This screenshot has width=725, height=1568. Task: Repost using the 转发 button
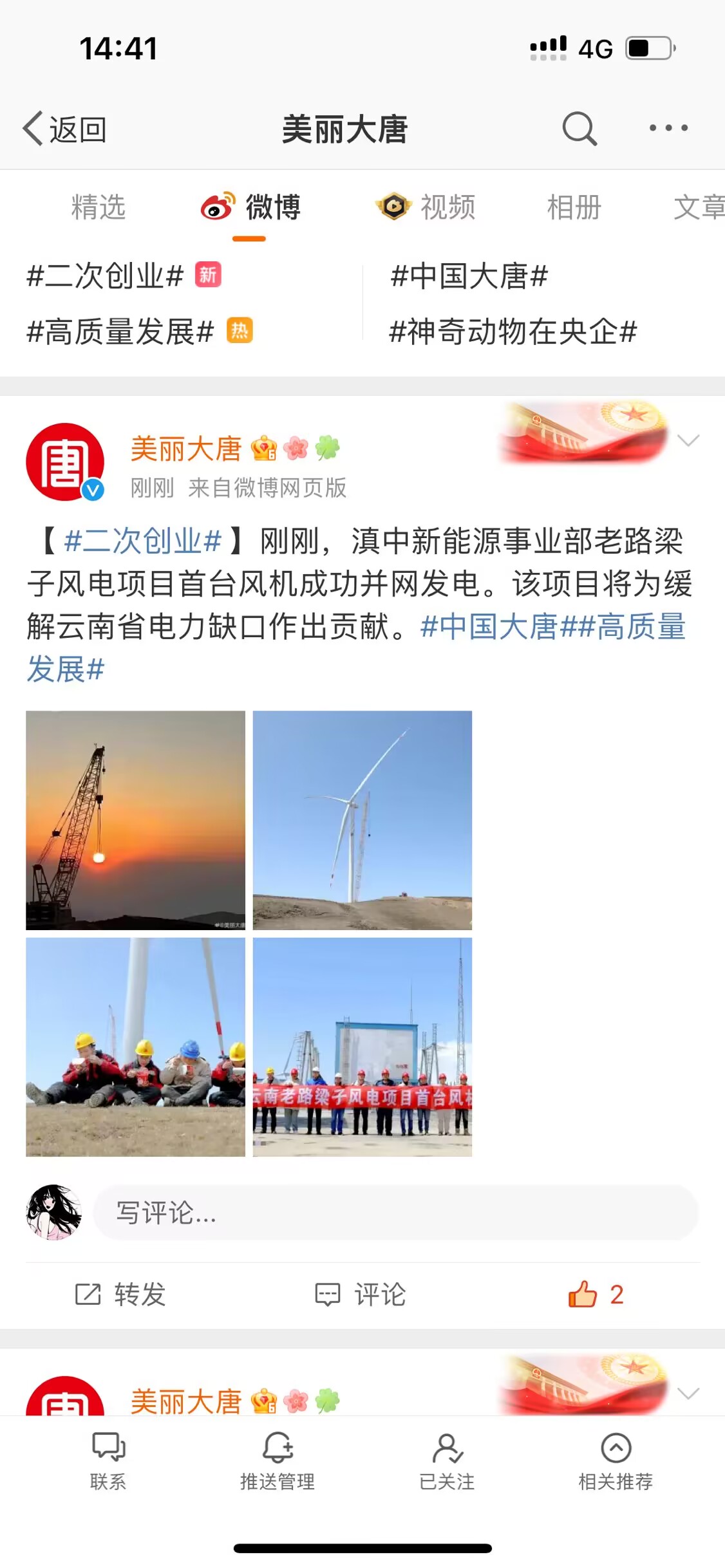pos(121,1294)
